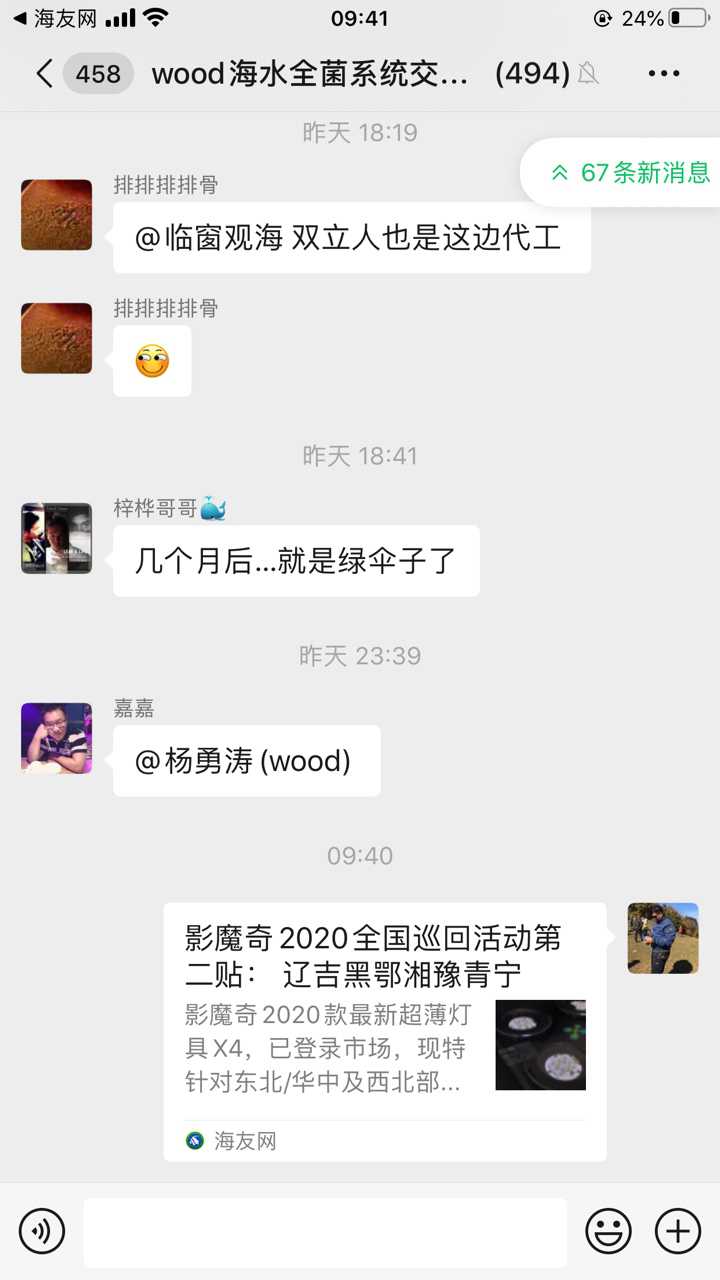720x1280 pixels.
Task: Open the shared 影魔奇2020 link card
Action: tap(385, 1030)
